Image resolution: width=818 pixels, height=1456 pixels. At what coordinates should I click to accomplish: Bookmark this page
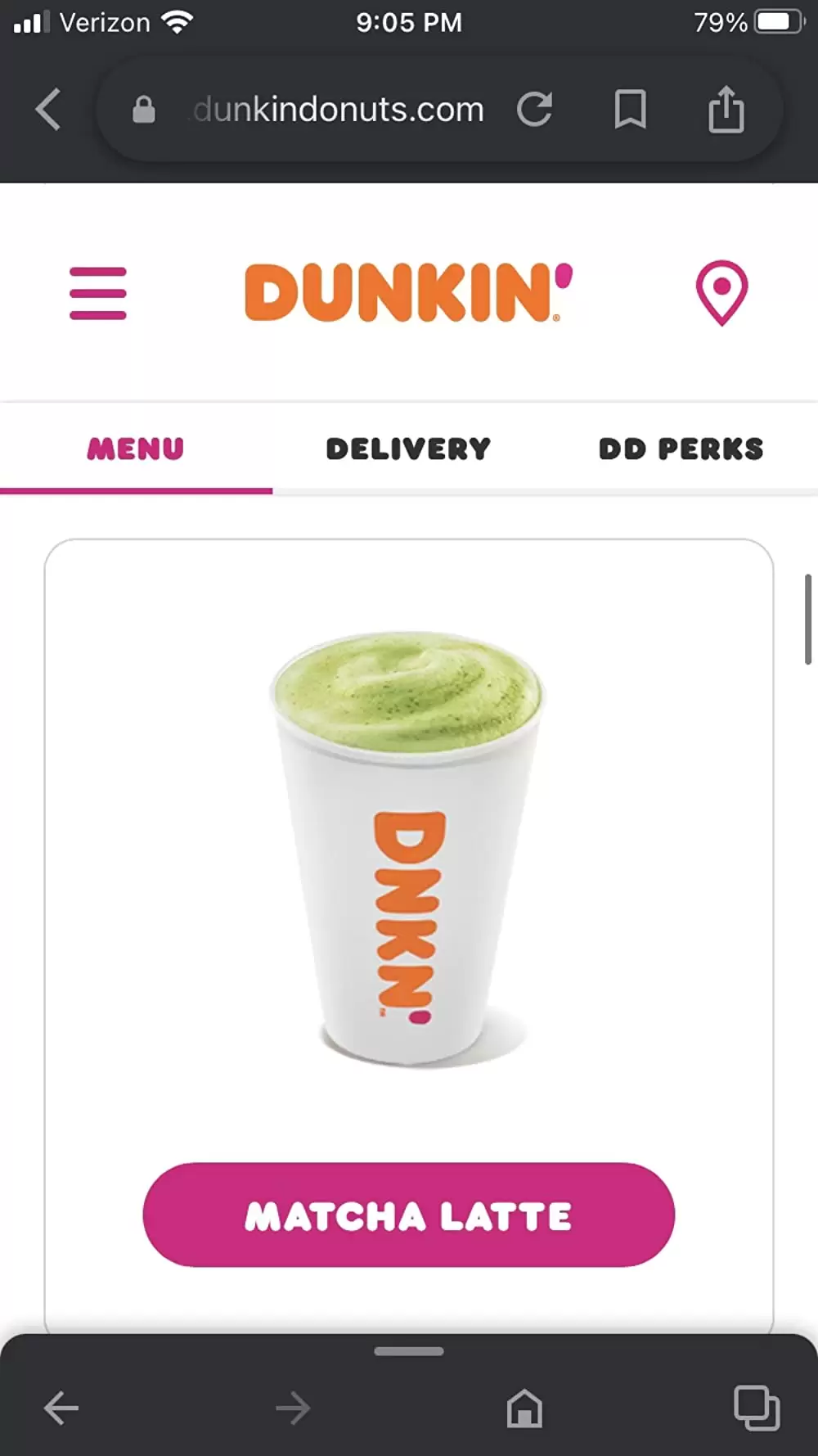630,110
